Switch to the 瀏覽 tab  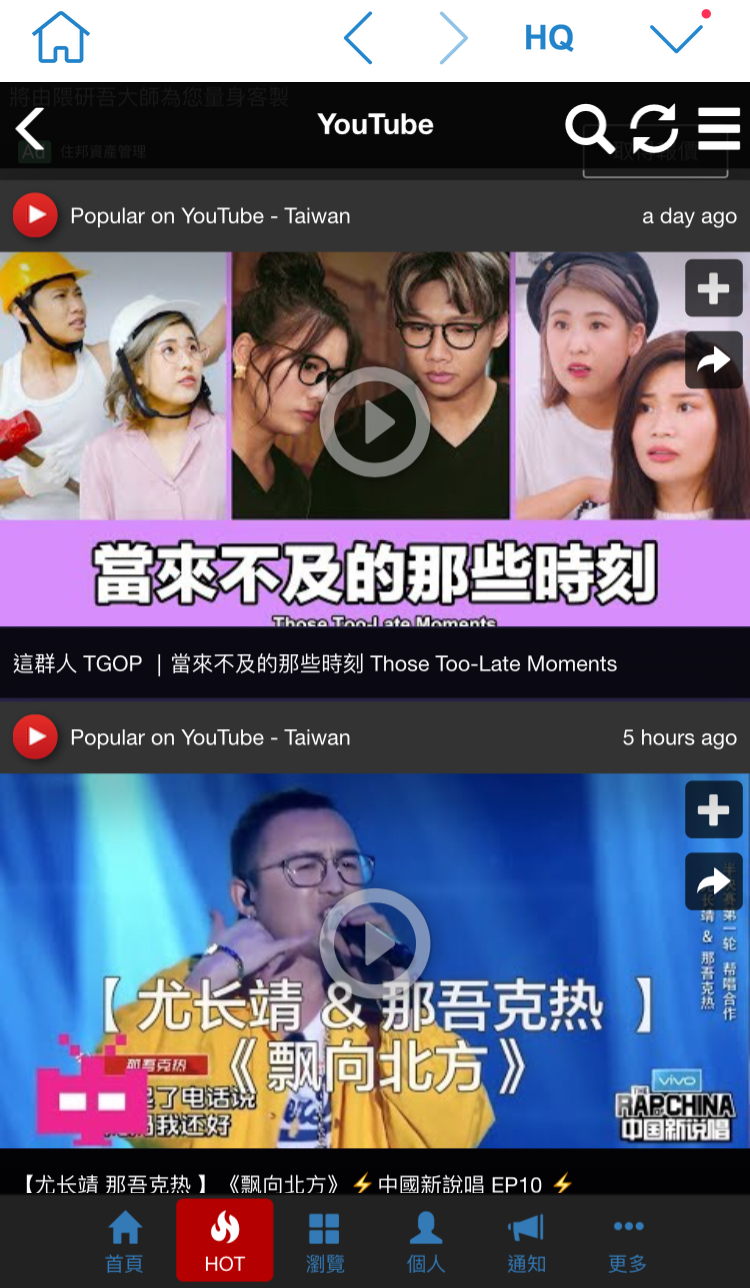coord(324,1241)
